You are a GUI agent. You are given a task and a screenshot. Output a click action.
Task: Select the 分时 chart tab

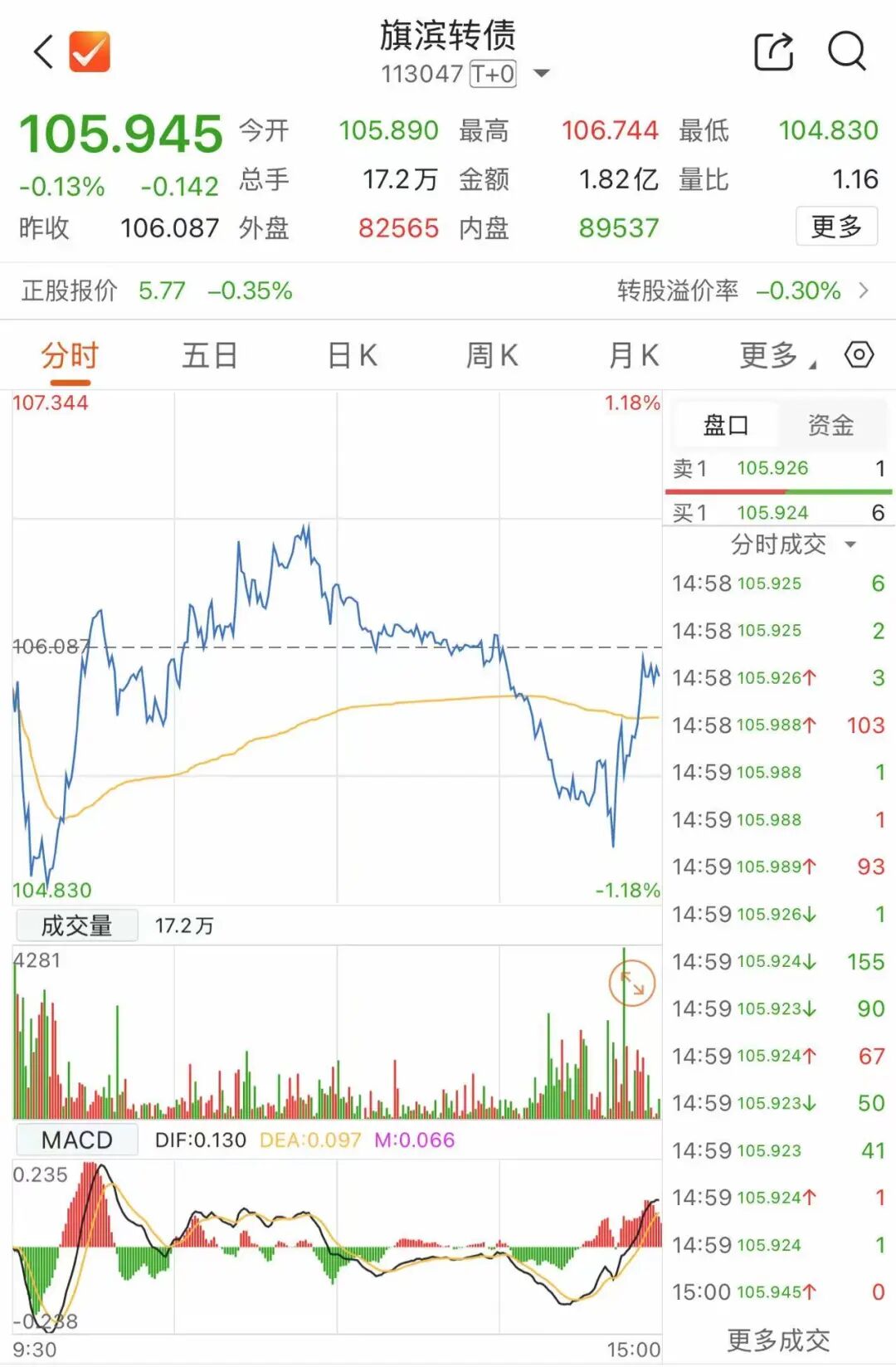[x=70, y=356]
